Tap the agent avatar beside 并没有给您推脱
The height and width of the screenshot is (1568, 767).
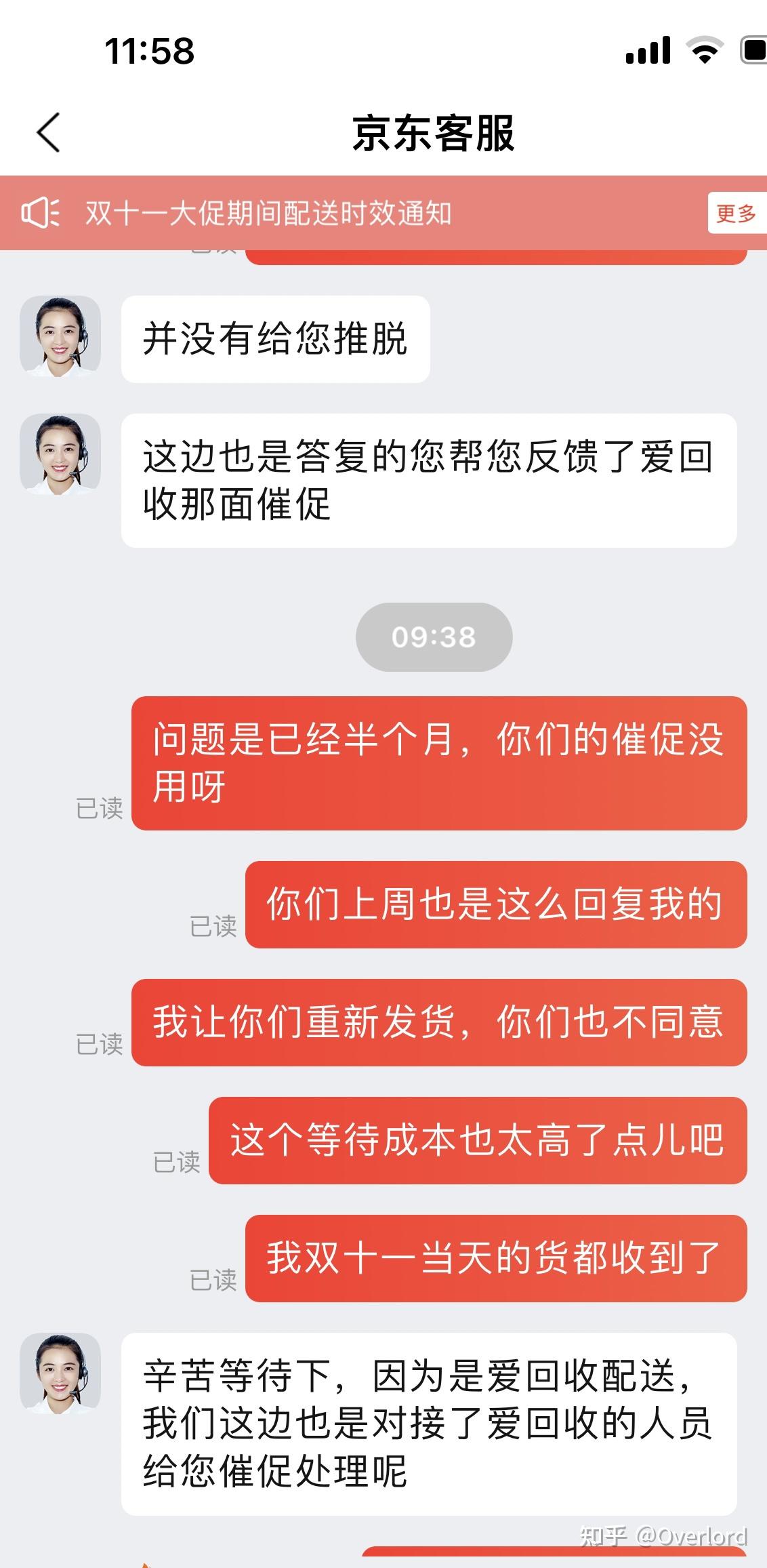60,336
